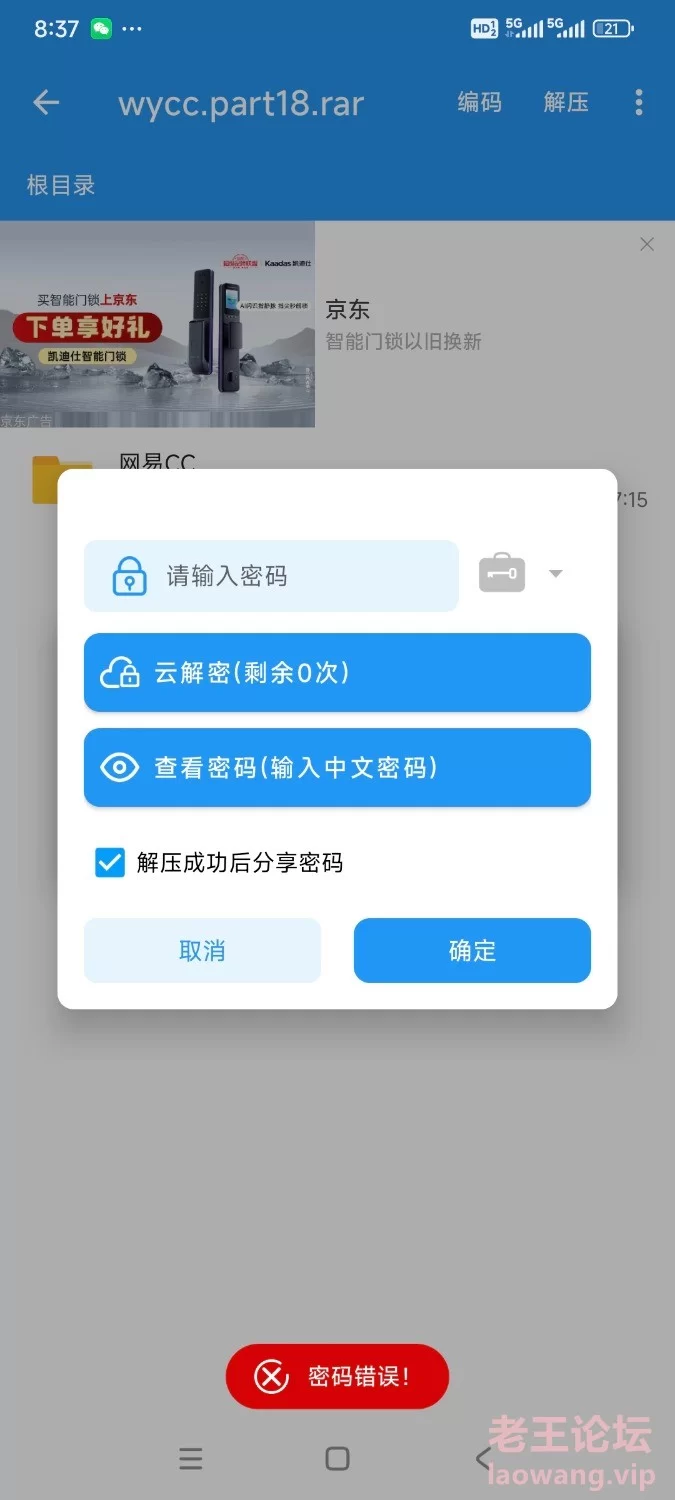Tap the 云解密 cloud decrypt button

pyautogui.click(x=337, y=672)
